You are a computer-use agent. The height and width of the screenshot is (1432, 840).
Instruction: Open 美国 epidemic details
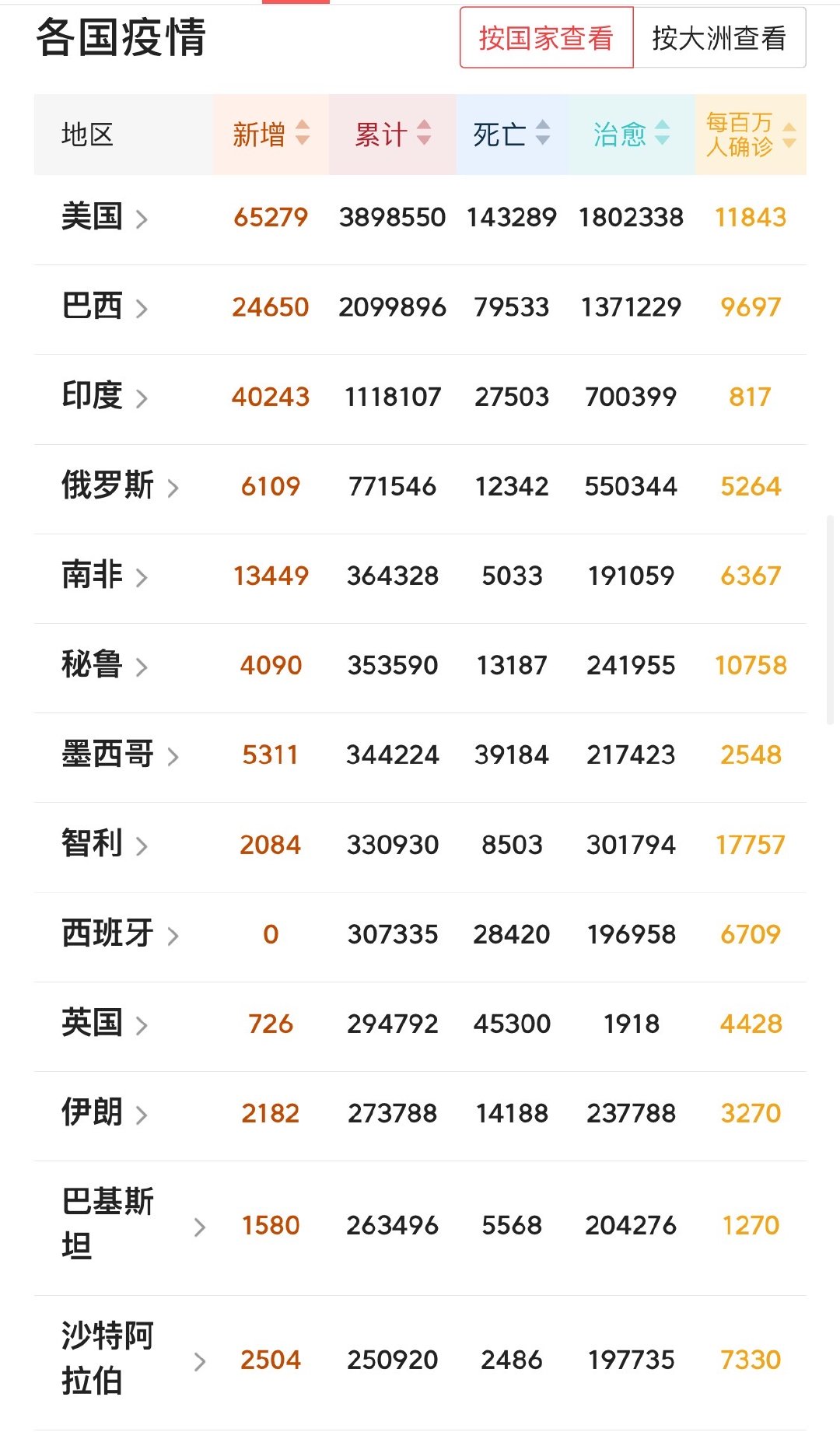click(104, 217)
